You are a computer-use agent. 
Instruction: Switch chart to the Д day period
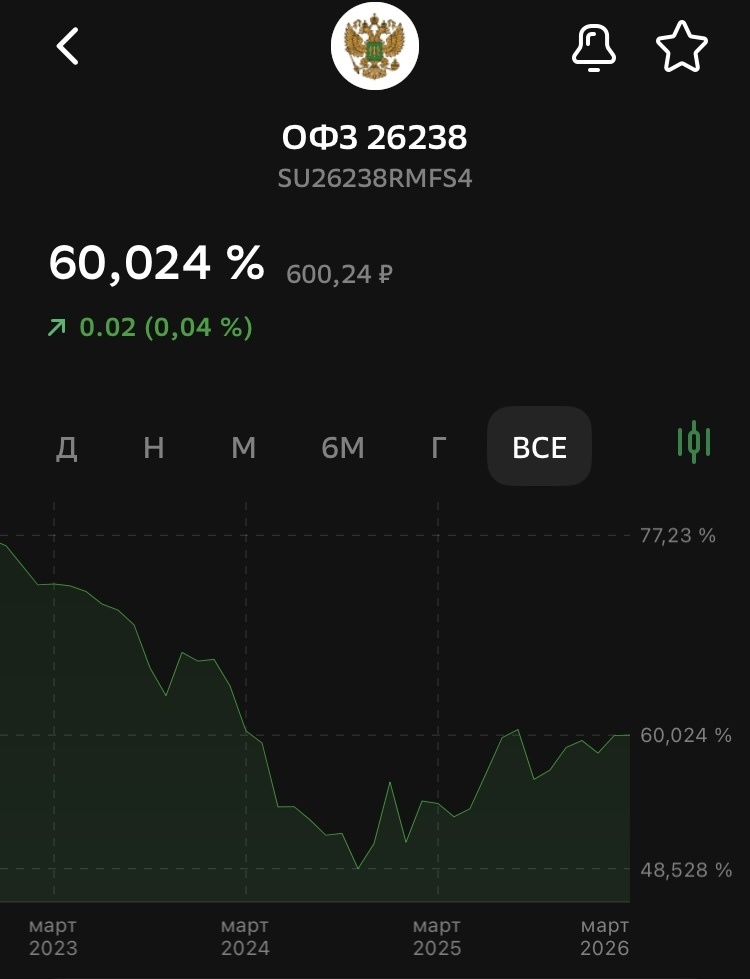coord(67,447)
